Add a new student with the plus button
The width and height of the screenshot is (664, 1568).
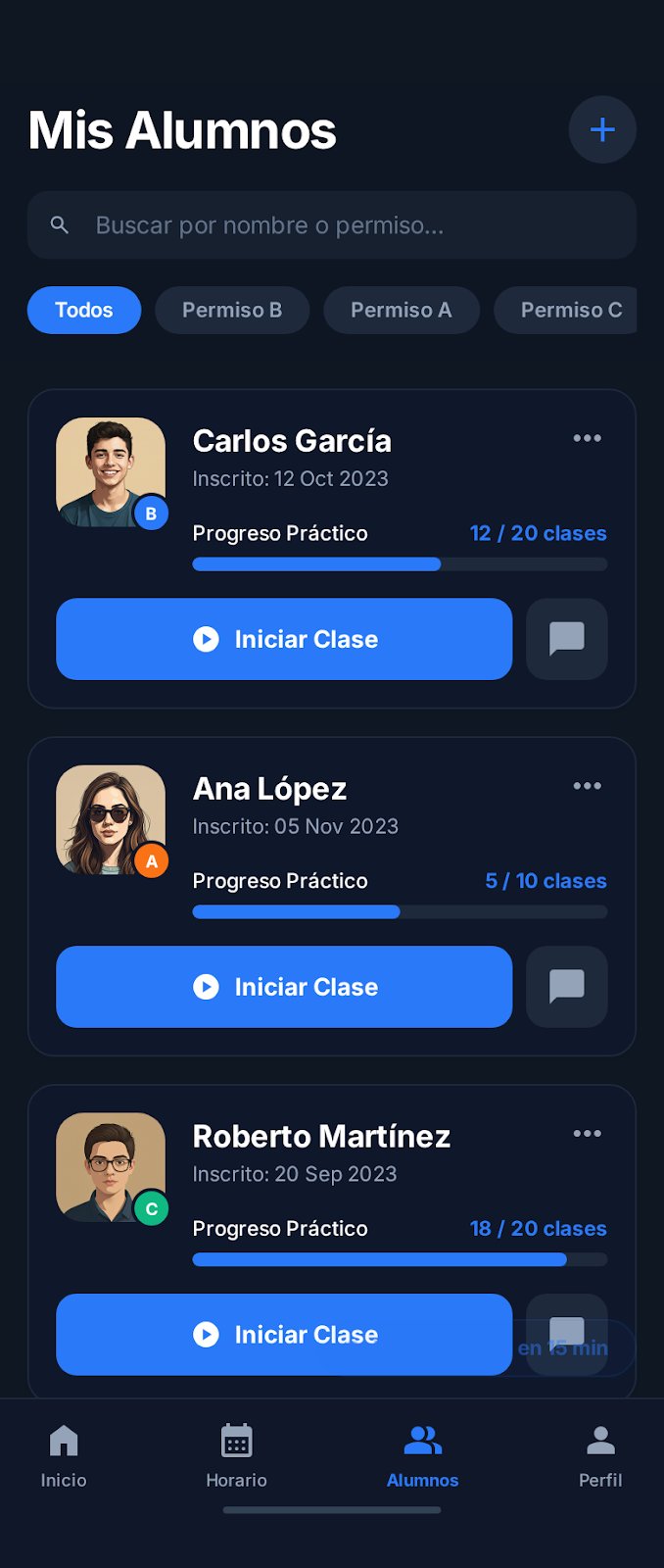pyautogui.click(x=602, y=129)
